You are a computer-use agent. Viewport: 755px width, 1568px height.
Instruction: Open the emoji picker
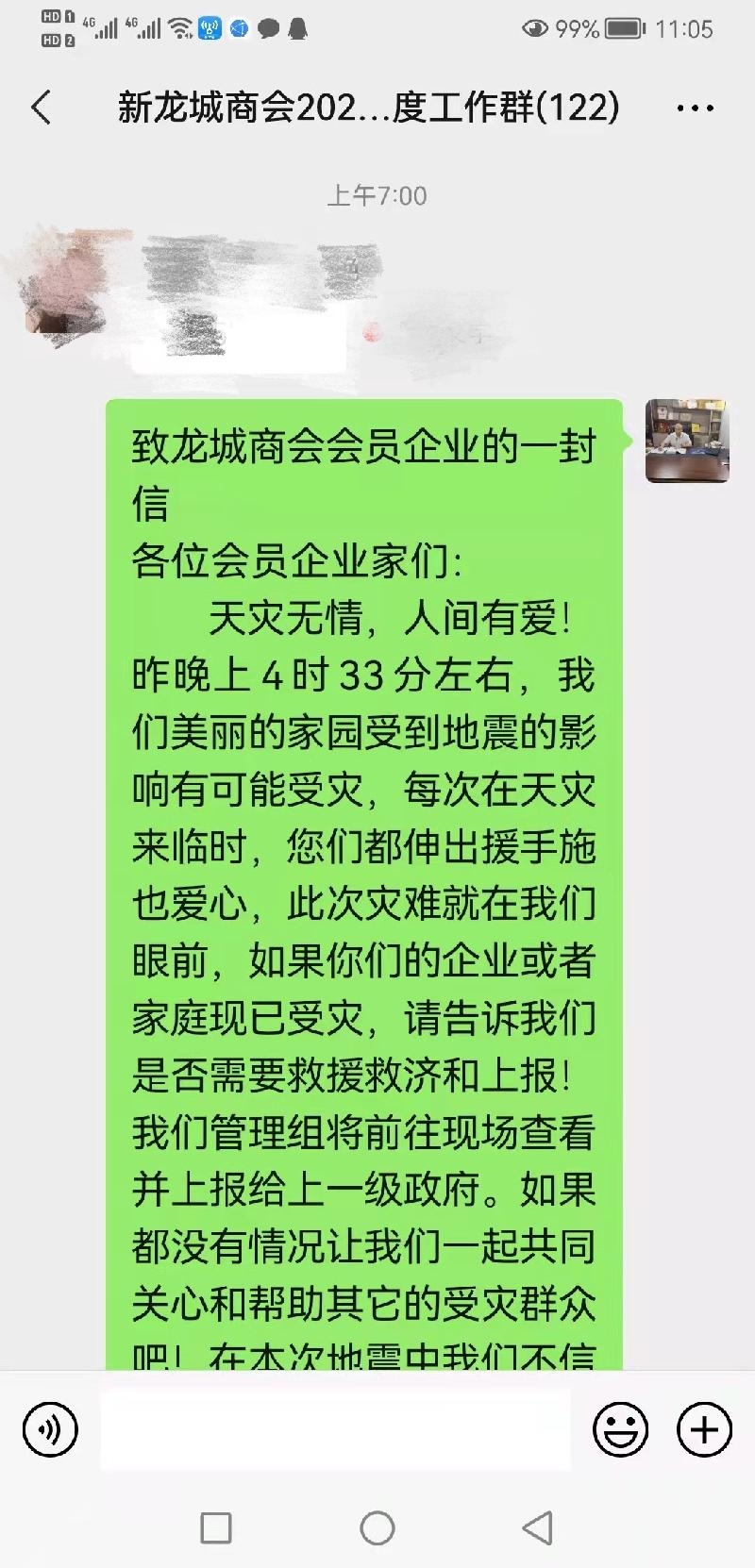[620, 1429]
